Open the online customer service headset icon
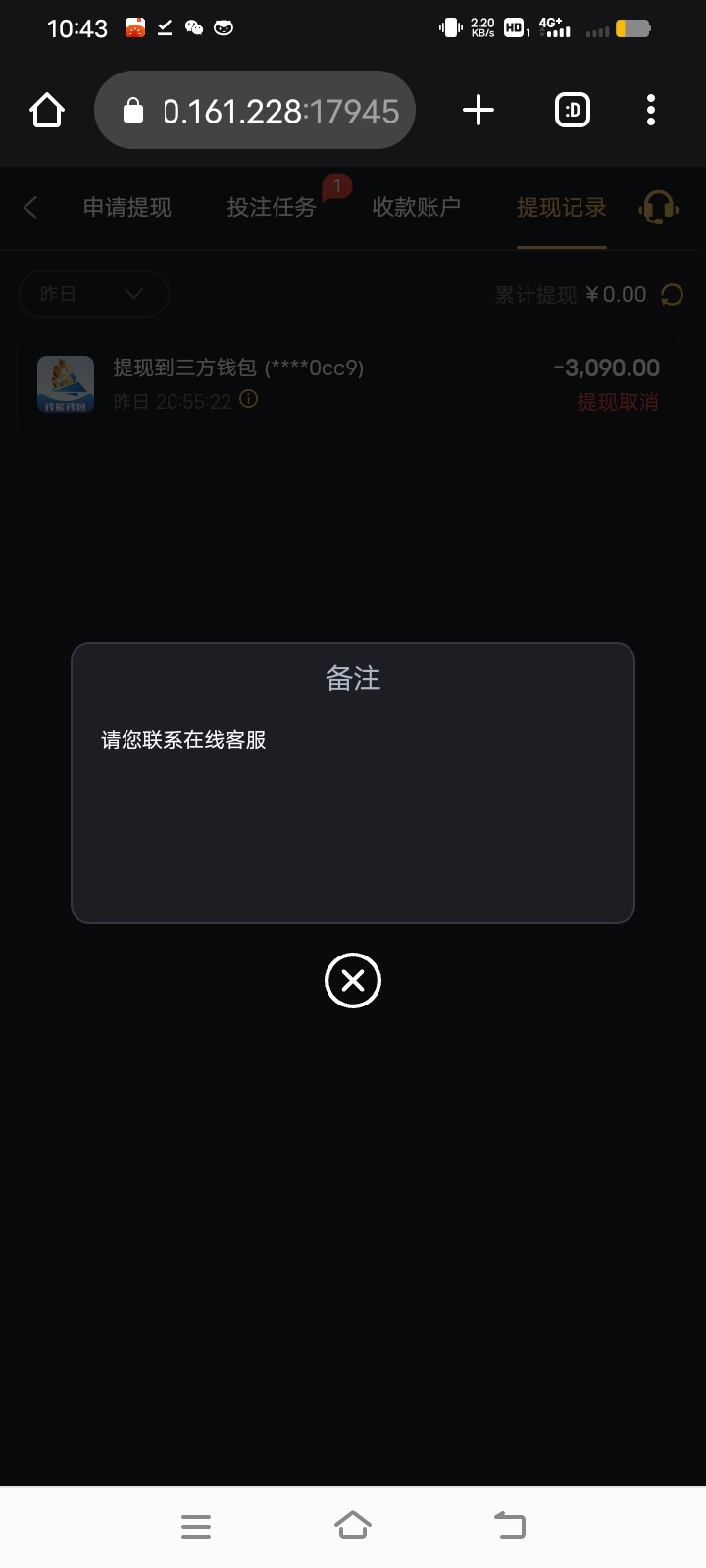 [659, 207]
